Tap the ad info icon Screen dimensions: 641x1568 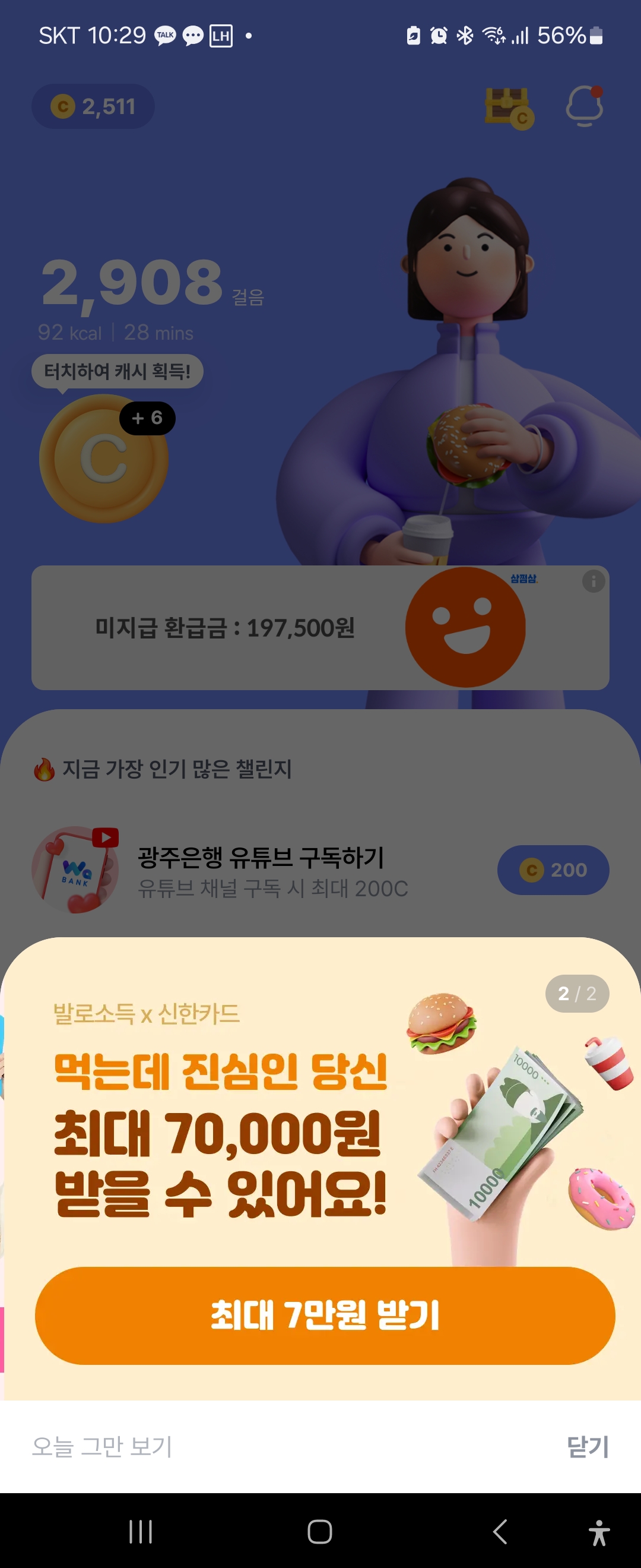coord(594,581)
